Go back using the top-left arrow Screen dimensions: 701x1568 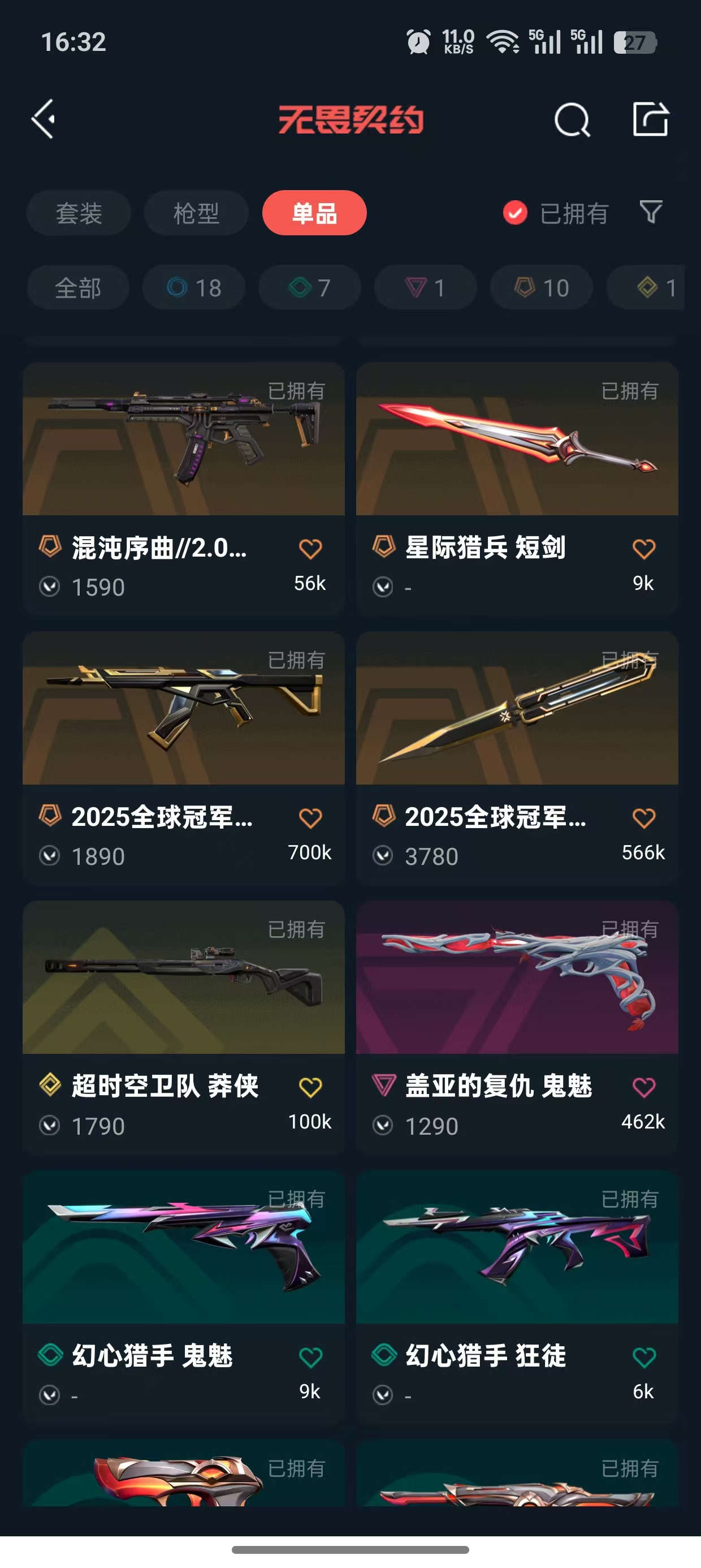(x=44, y=119)
